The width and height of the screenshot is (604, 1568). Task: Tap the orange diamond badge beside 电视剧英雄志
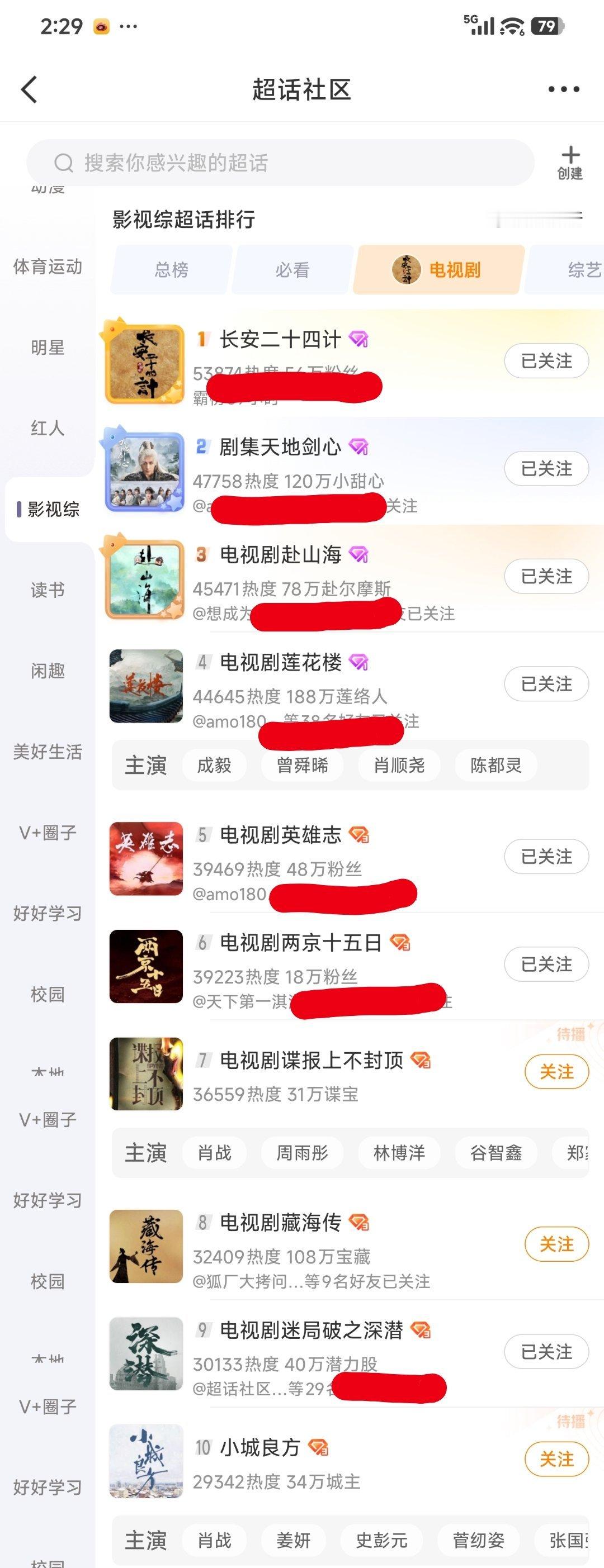(358, 838)
